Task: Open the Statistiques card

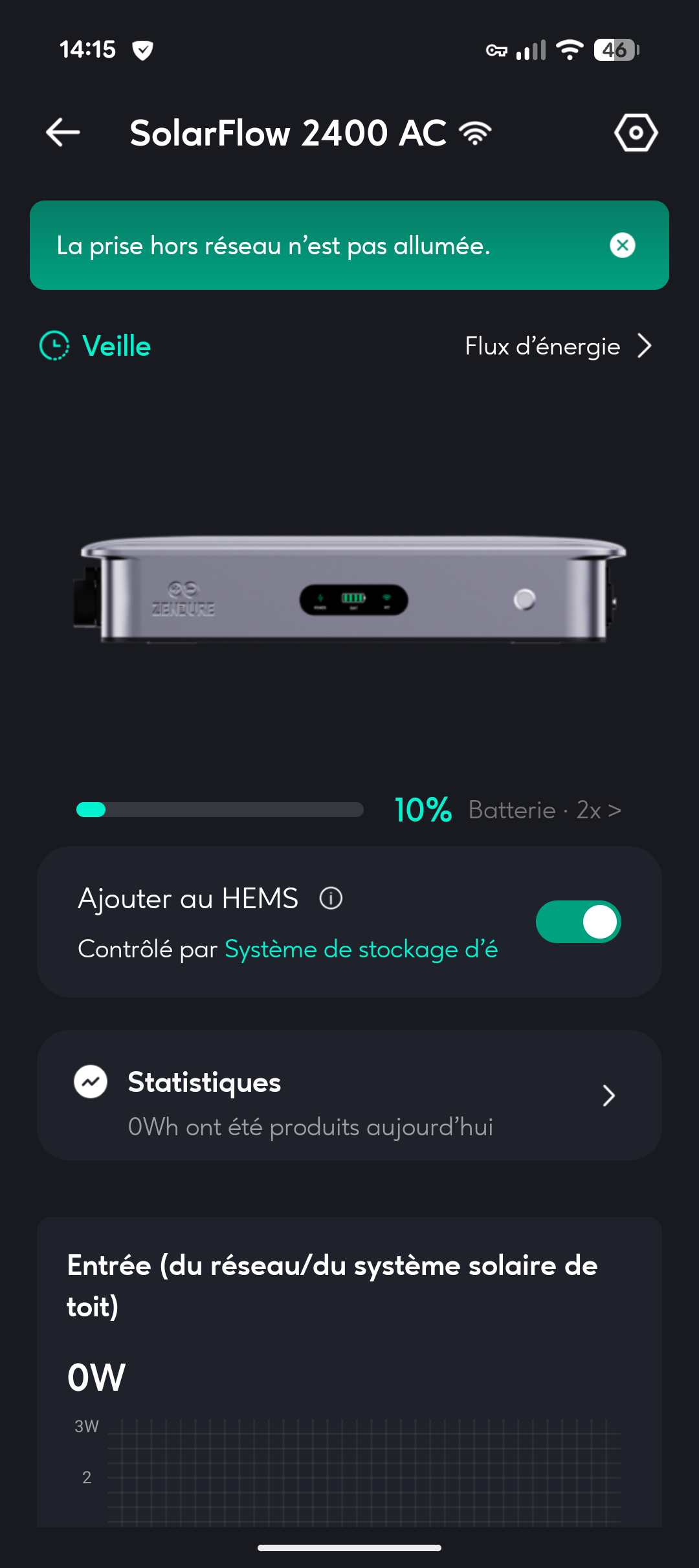Action: click(349, 1095)
